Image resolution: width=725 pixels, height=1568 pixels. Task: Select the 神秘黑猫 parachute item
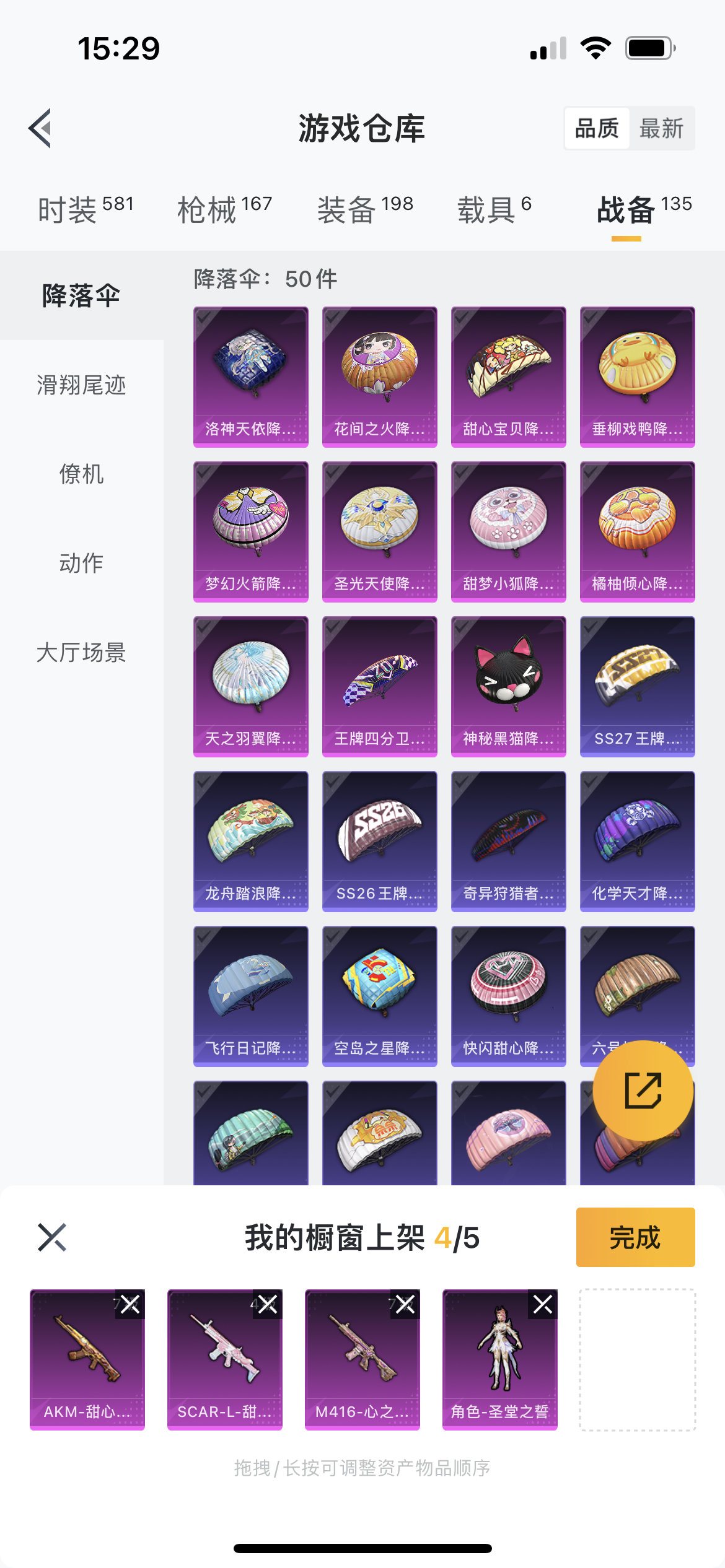click(x=509, y=686)
